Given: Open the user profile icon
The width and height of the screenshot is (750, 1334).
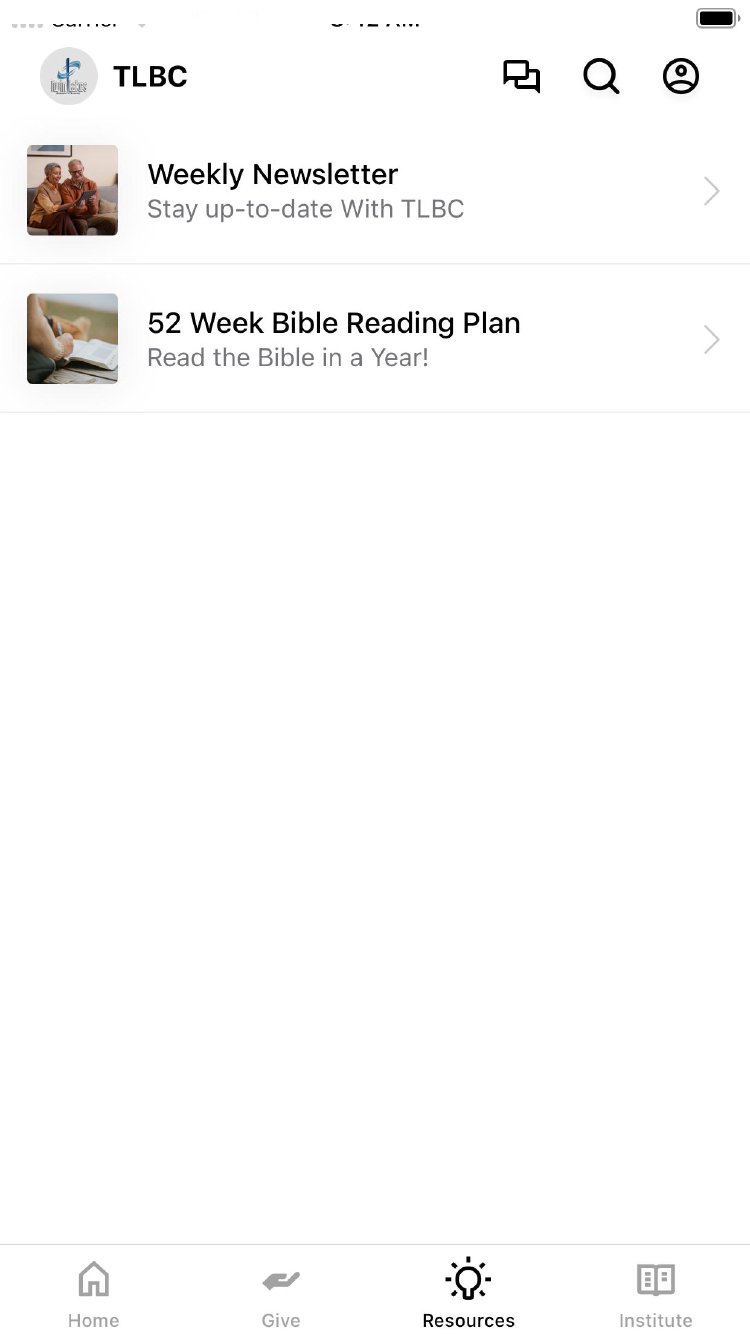Looking at the screenshot, I should 681,77.
